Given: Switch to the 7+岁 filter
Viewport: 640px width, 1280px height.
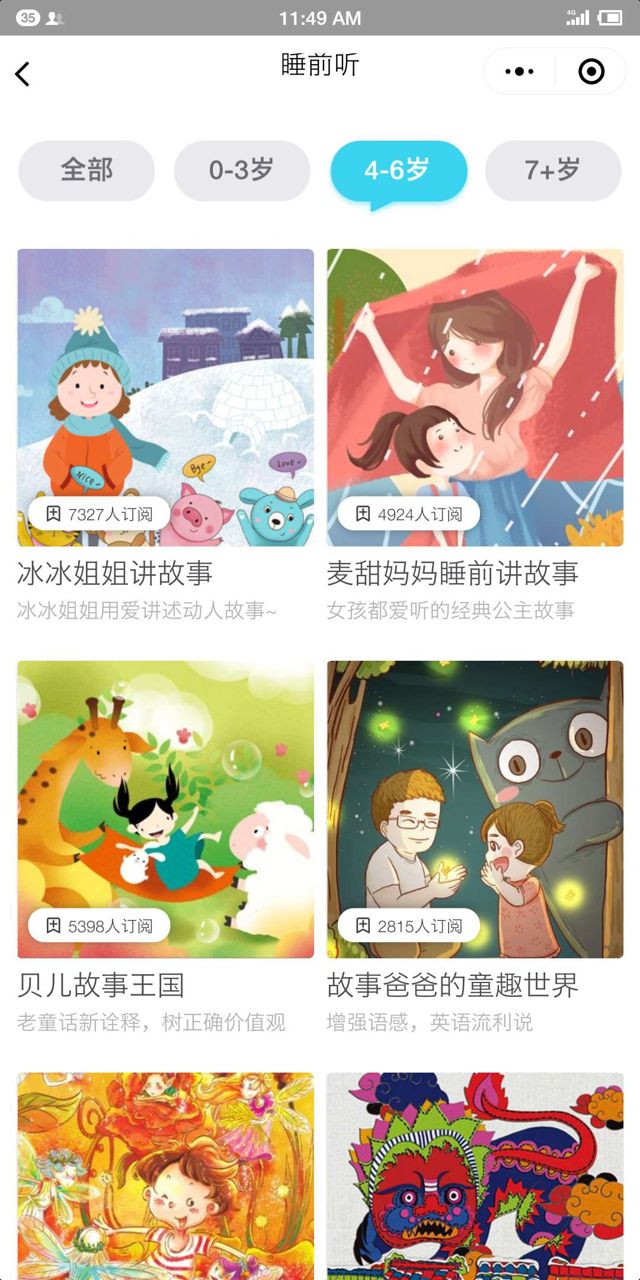Looking at the screenshot, I should click(553, 170).
